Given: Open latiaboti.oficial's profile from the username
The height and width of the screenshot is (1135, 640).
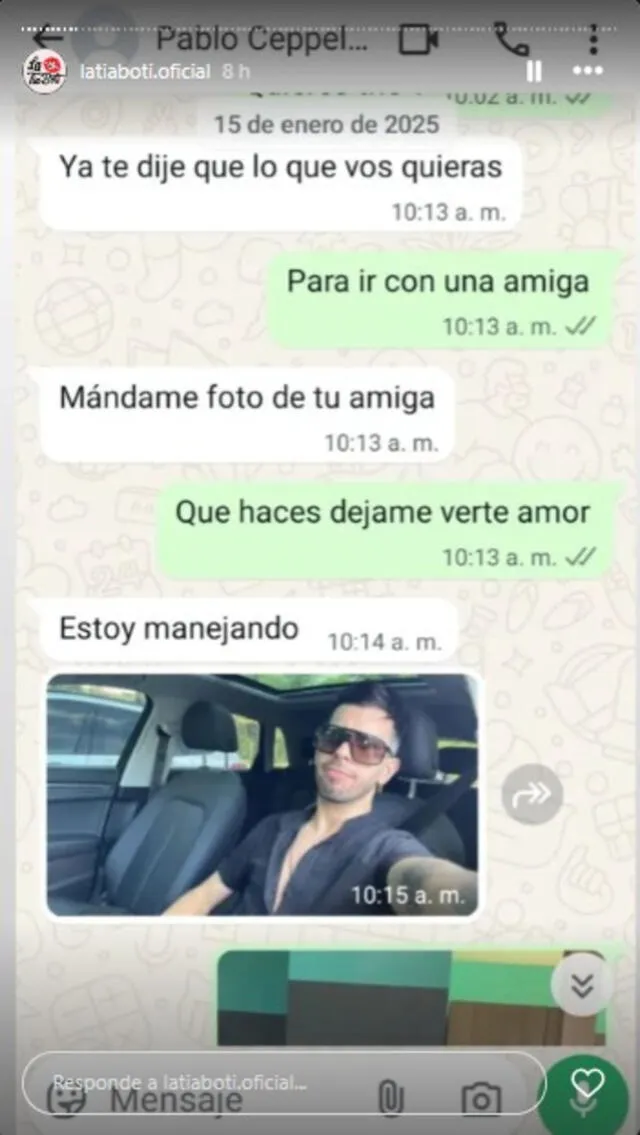Looking at the screenshot, I should (x=145, y=71).
